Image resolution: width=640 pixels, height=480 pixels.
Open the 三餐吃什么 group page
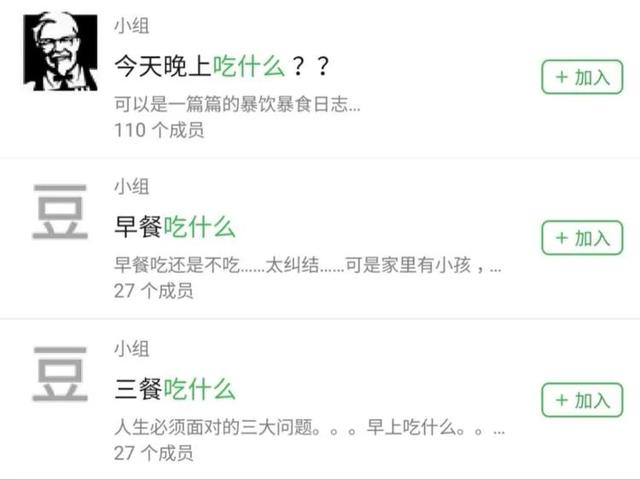click(x=176, y=389)
